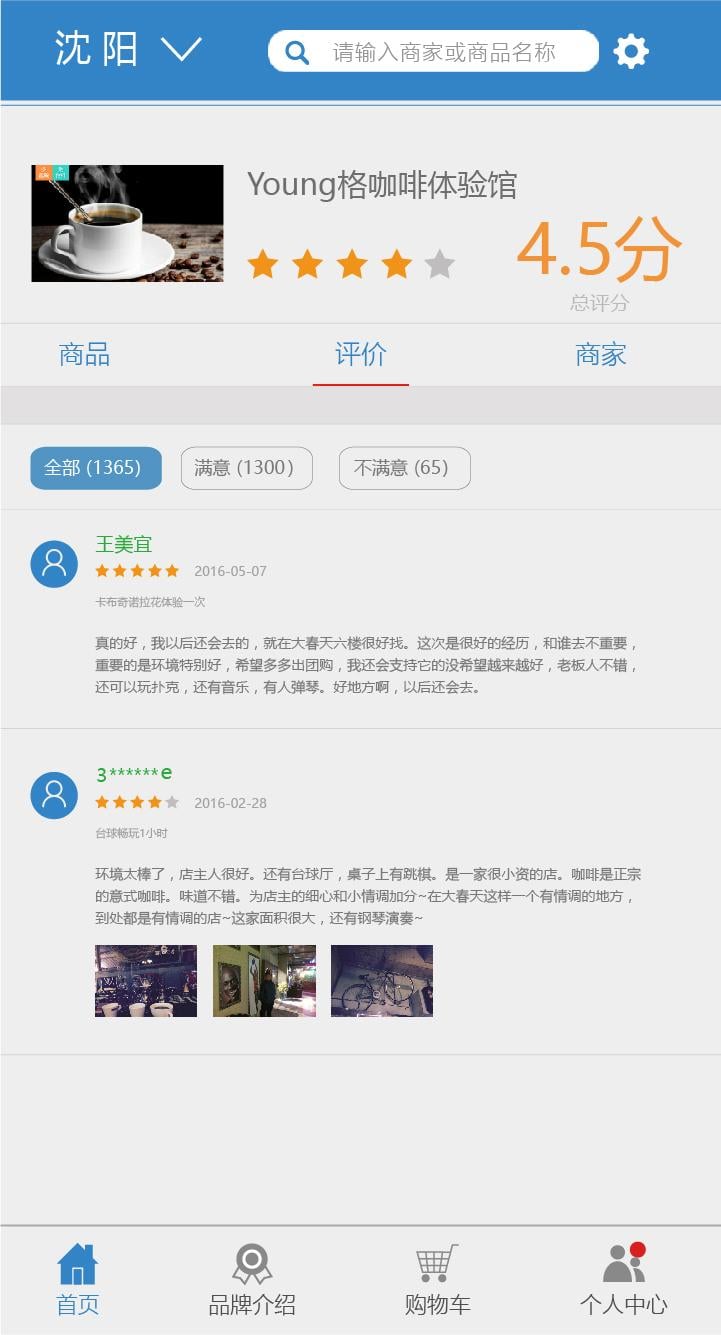Tap the merchant or product search field

pos(433,51)
